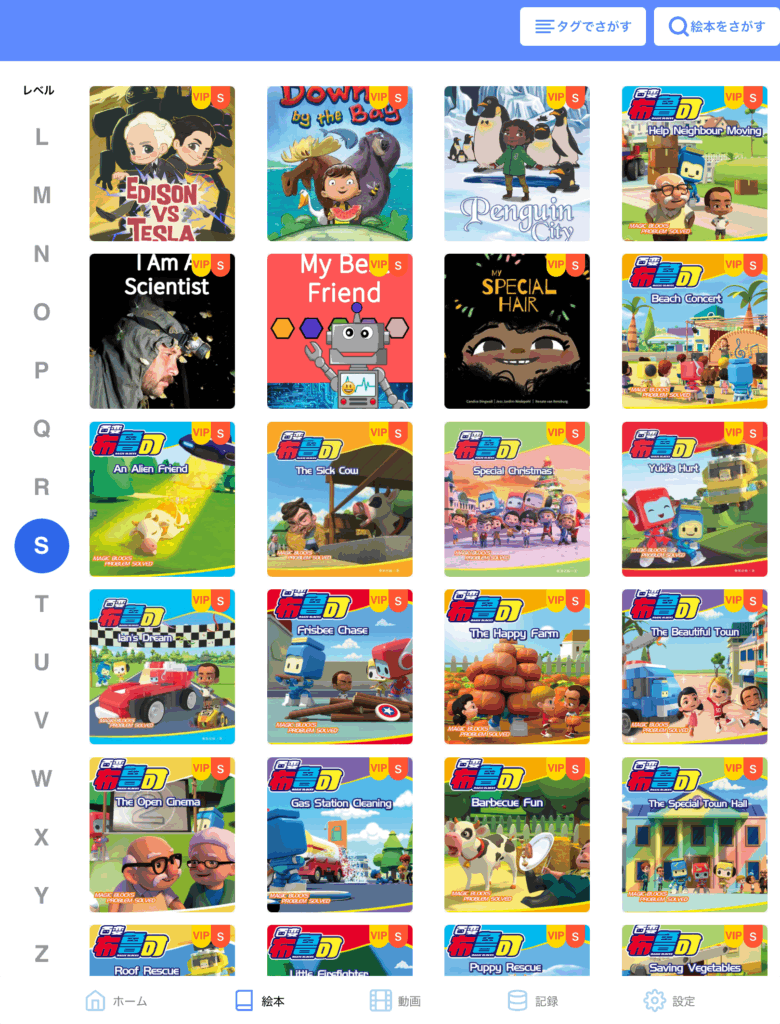
Task: Tap the タグでさがす button
Action: (583, 27)
